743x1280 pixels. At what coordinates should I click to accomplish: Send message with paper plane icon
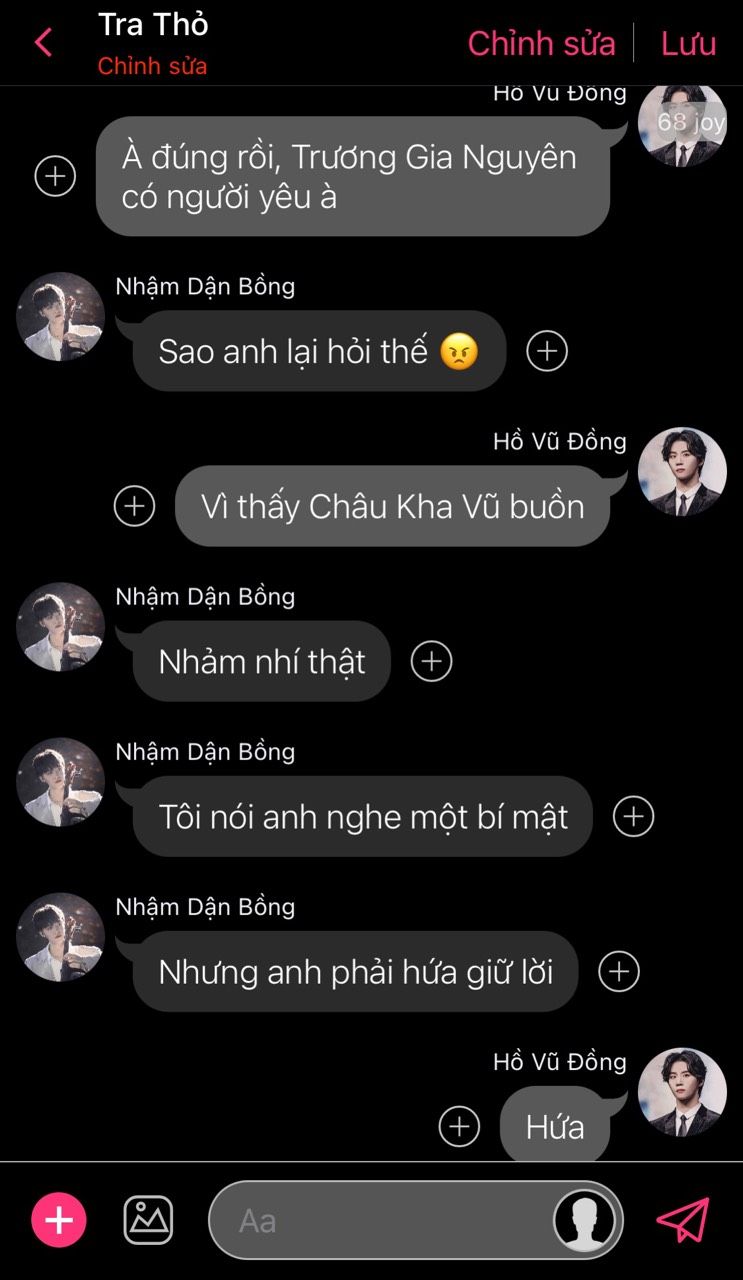(683, 1220)
